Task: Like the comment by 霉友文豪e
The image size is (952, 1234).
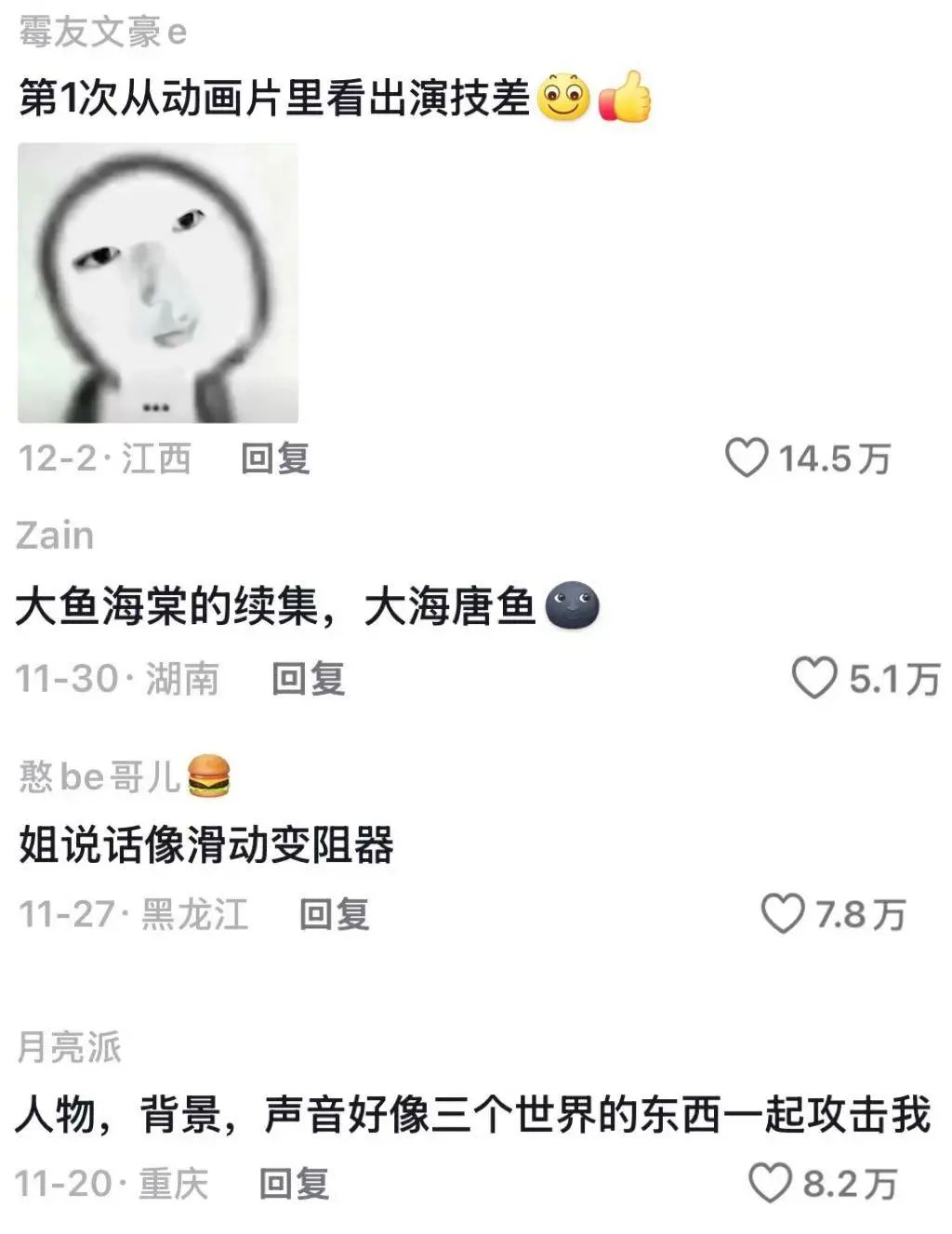Action: [747, 458]
